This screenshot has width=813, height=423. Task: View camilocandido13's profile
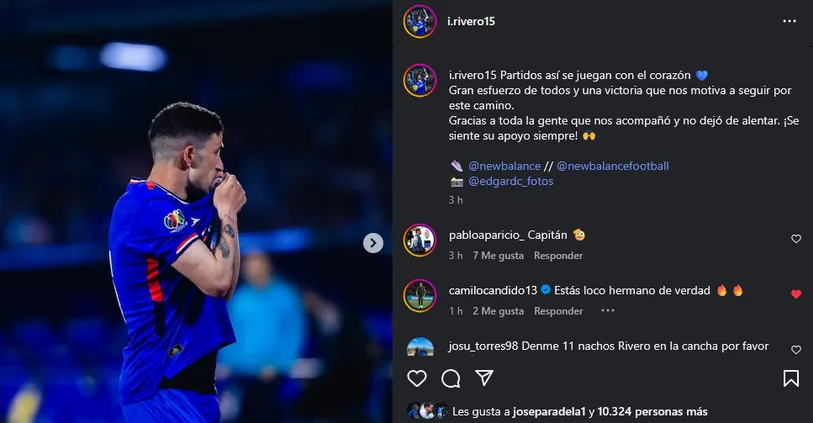point(493,290)
